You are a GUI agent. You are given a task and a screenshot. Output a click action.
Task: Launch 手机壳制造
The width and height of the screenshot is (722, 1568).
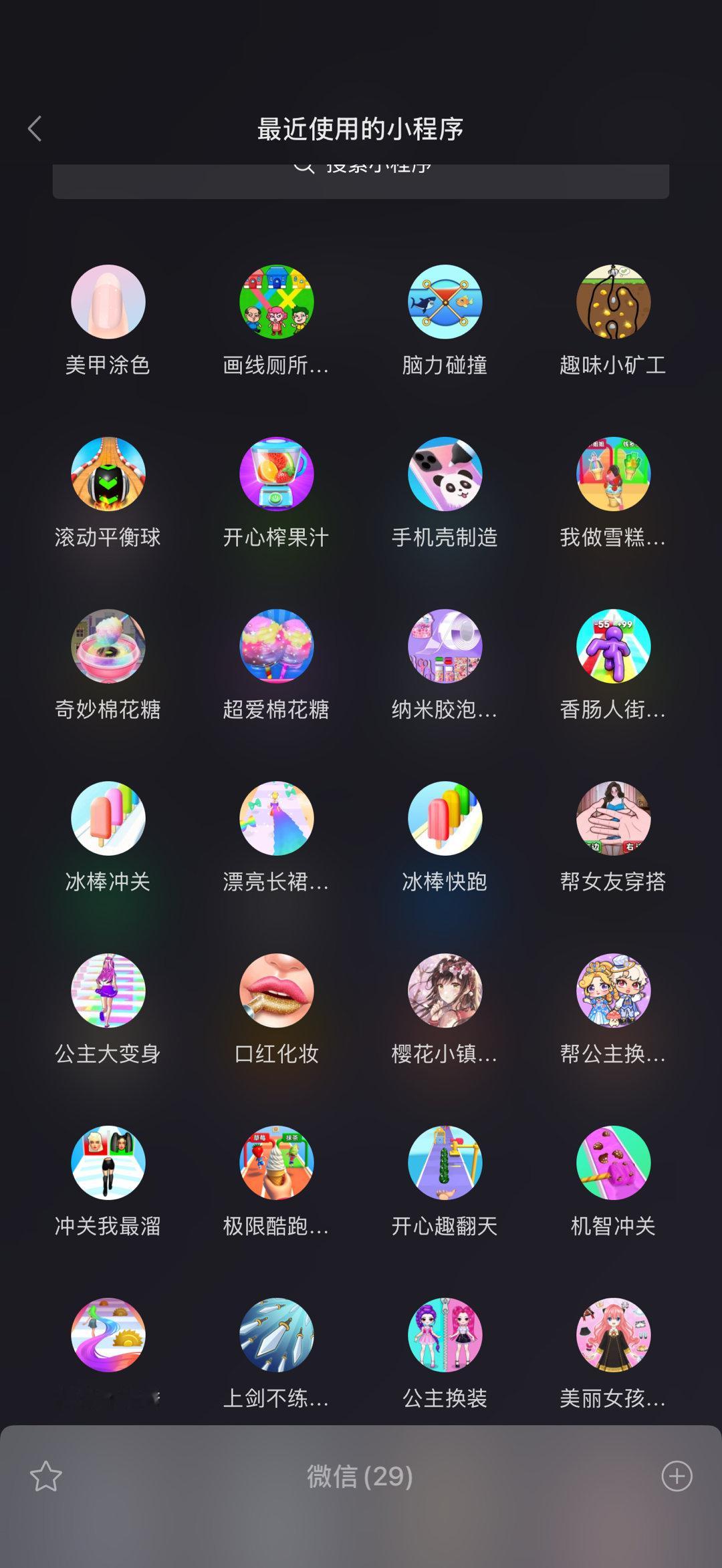coord(445,474)
